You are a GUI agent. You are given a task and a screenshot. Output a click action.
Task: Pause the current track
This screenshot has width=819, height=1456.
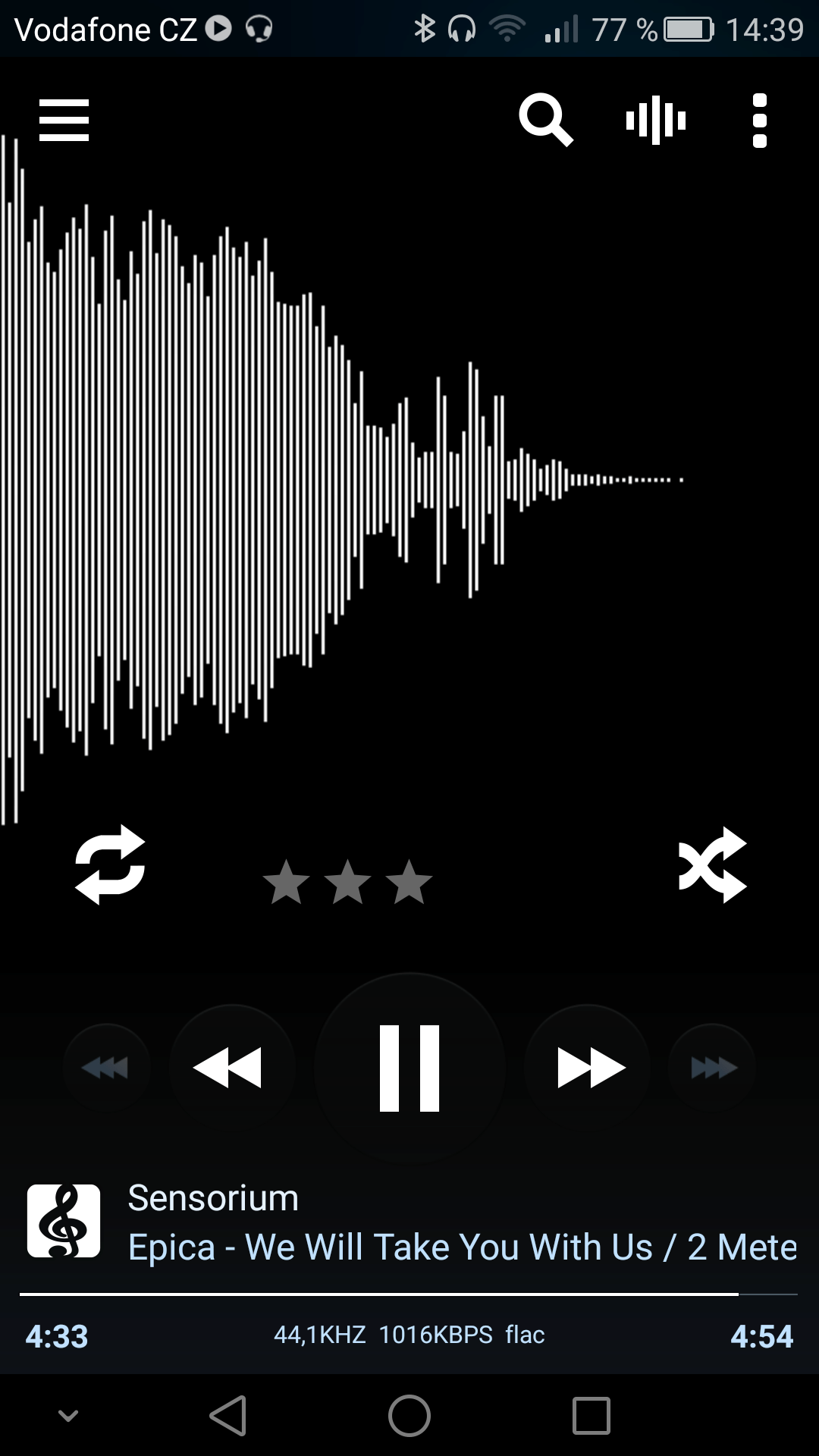coord(409,1068)
